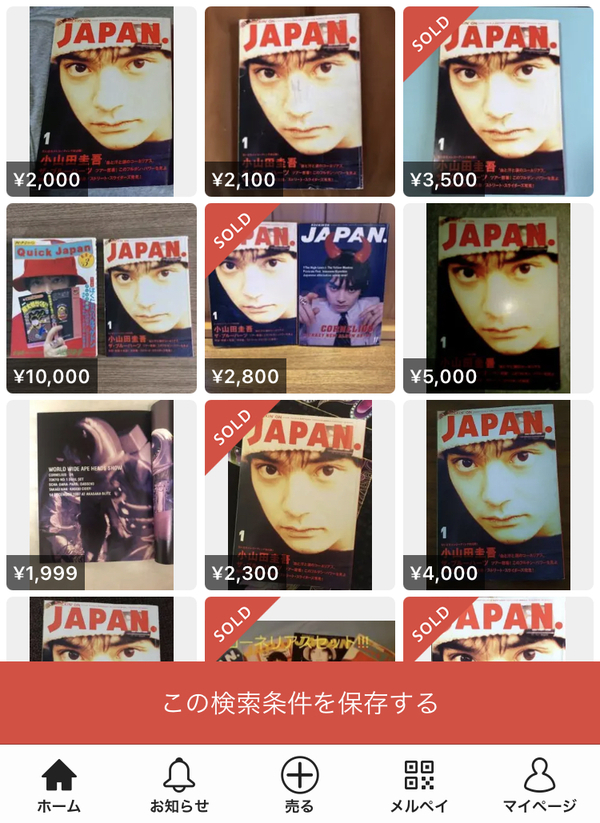Image resolution: width=600 pixels, height=823 pixels.
Task: View the sold ¥2,800 two-magazine listing
Action: point(299,298)
